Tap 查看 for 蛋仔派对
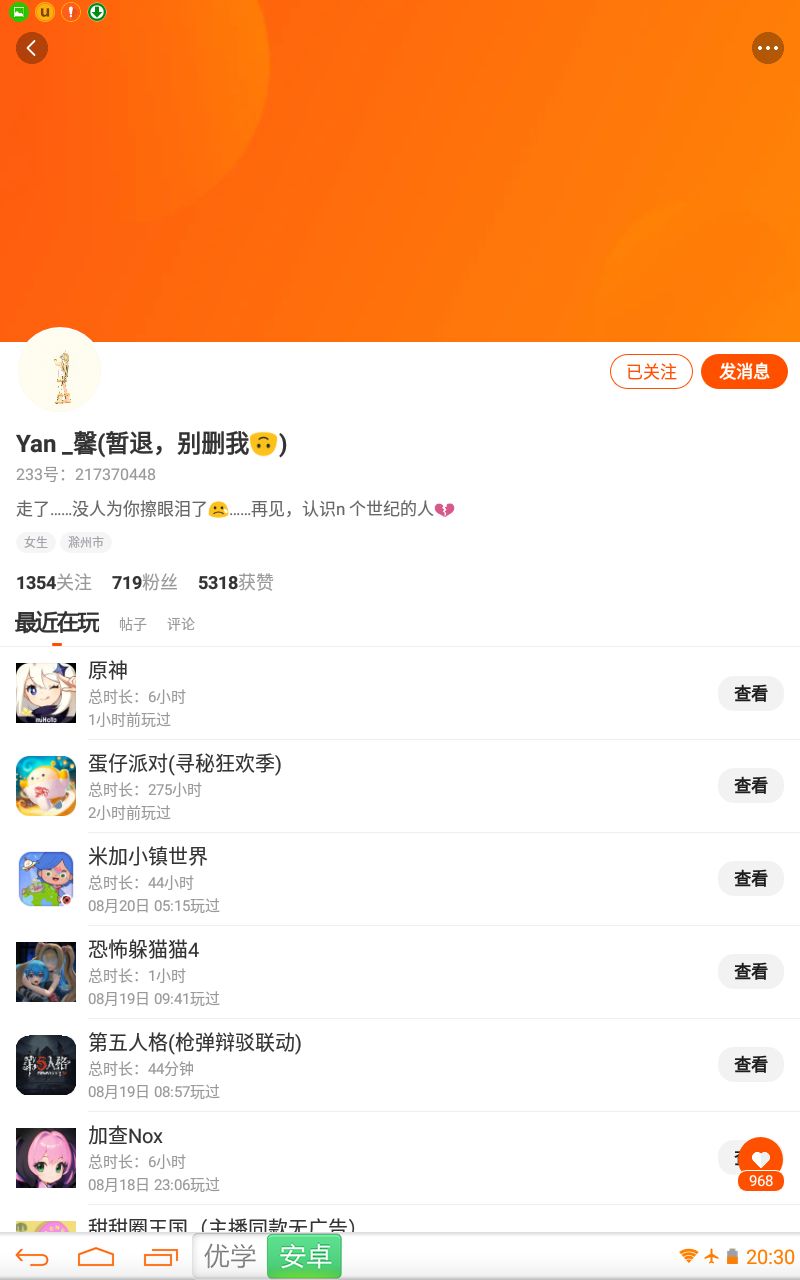The image size is (800, 1280). click(x=751, y=786)
